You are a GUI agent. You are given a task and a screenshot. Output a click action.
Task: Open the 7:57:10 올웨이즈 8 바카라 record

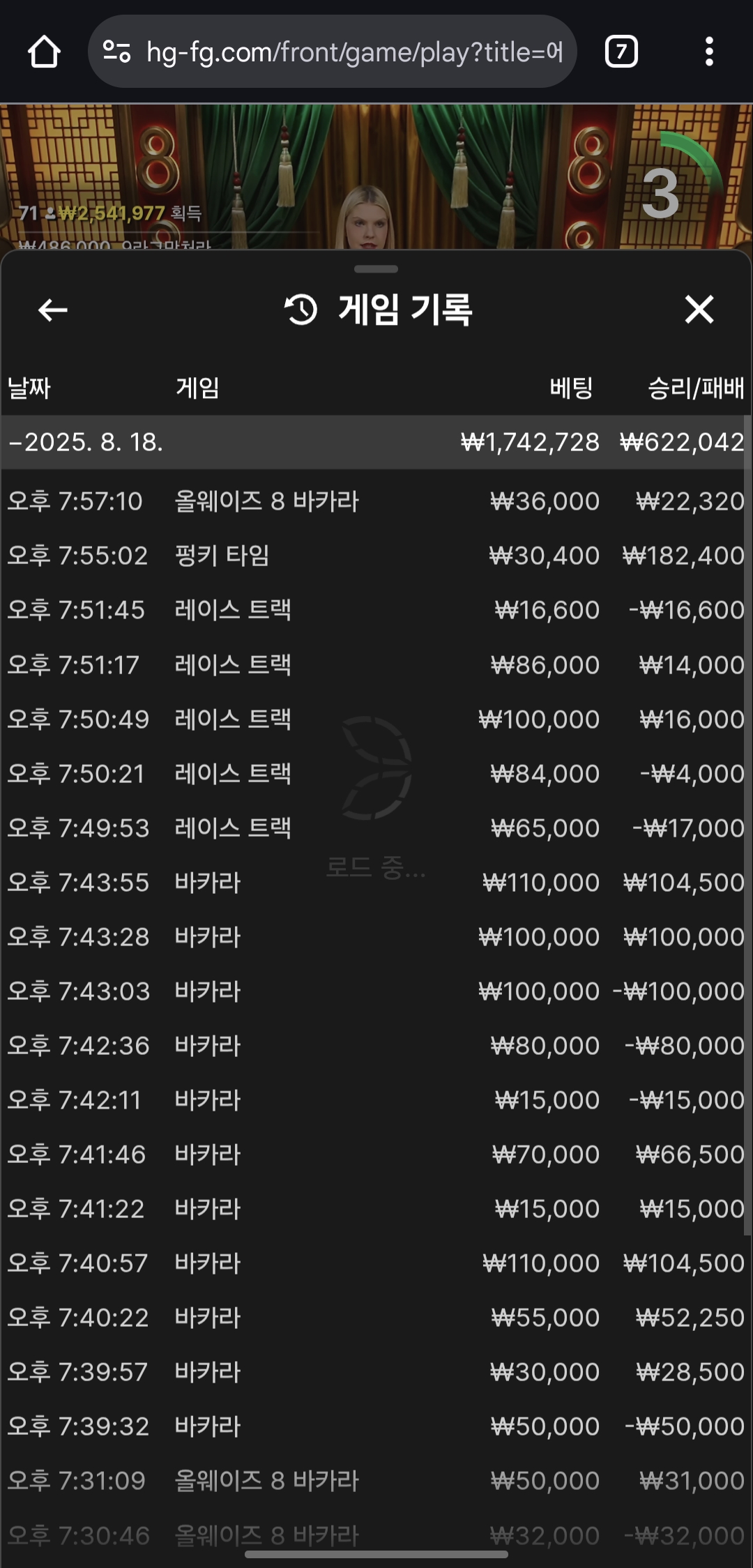click(x=376, y=501)
